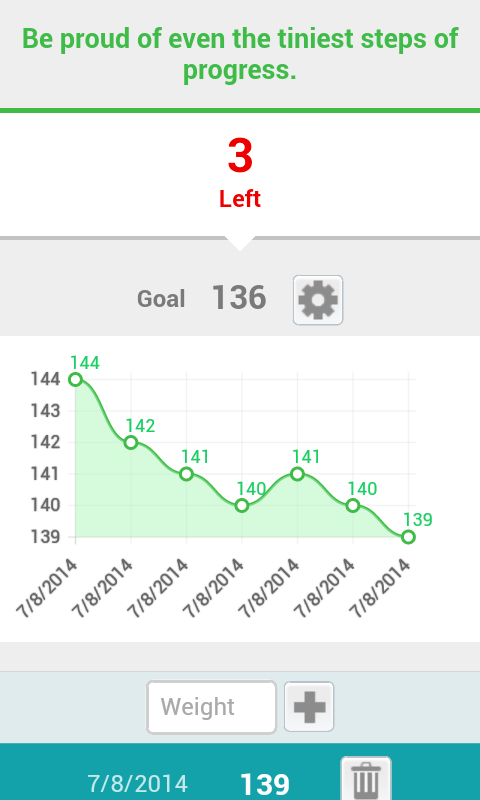
Task: Add weight entry with plus button
Action: pyautogui.click(x=309, y=707)
